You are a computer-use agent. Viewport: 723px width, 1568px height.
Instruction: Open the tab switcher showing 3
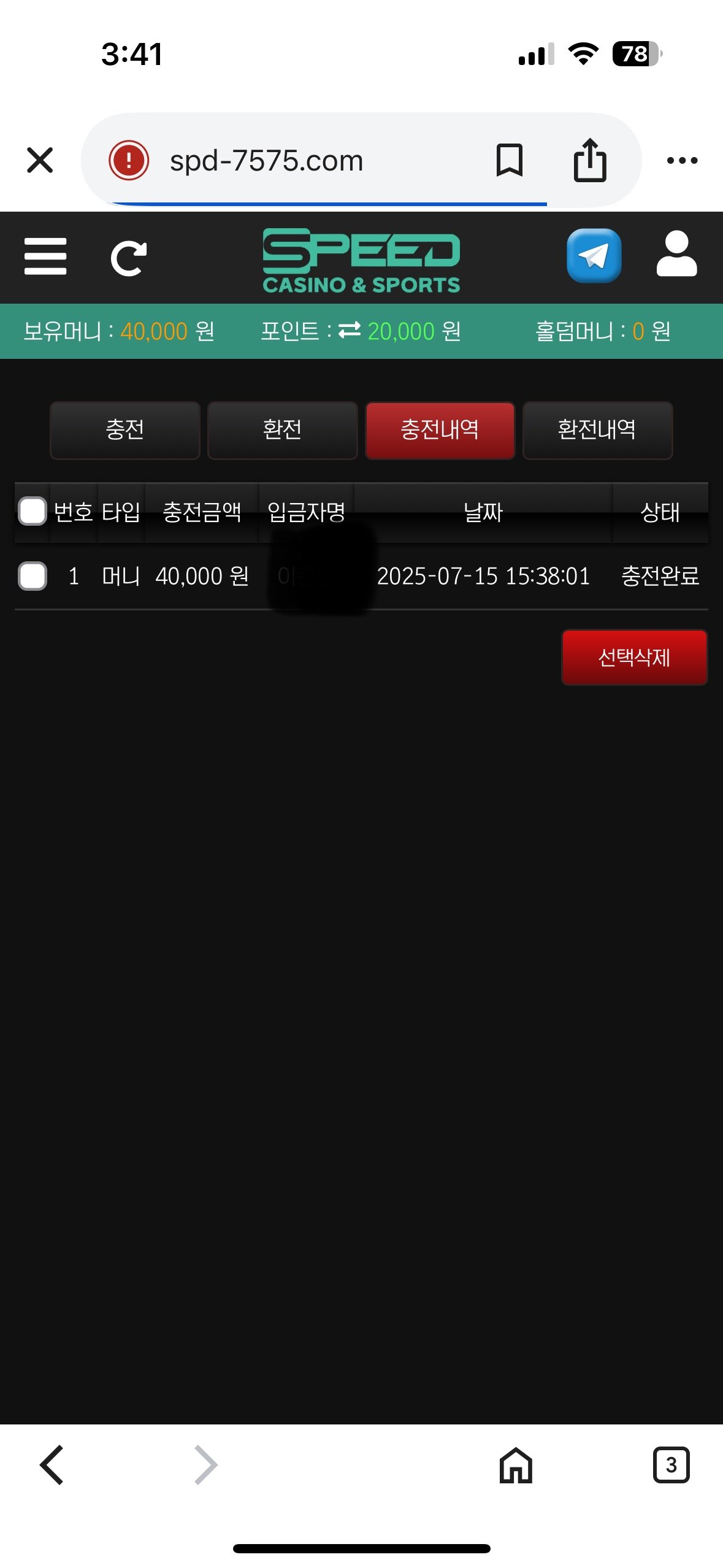tap(671, 1465)
